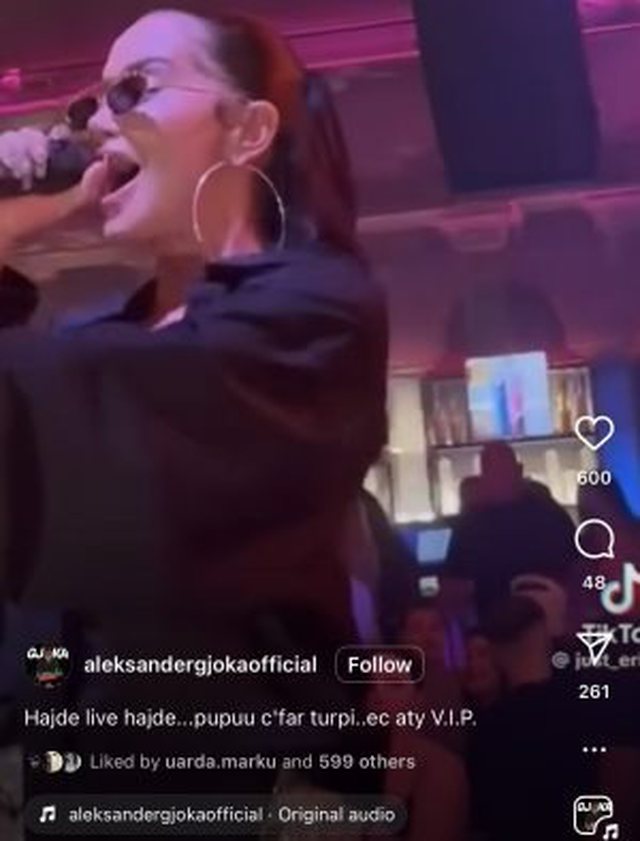Viewport: 640px width, 841px height.
Task: Like this reel with the heart icon
Action: pyautogui.click(x=594, y=435)
